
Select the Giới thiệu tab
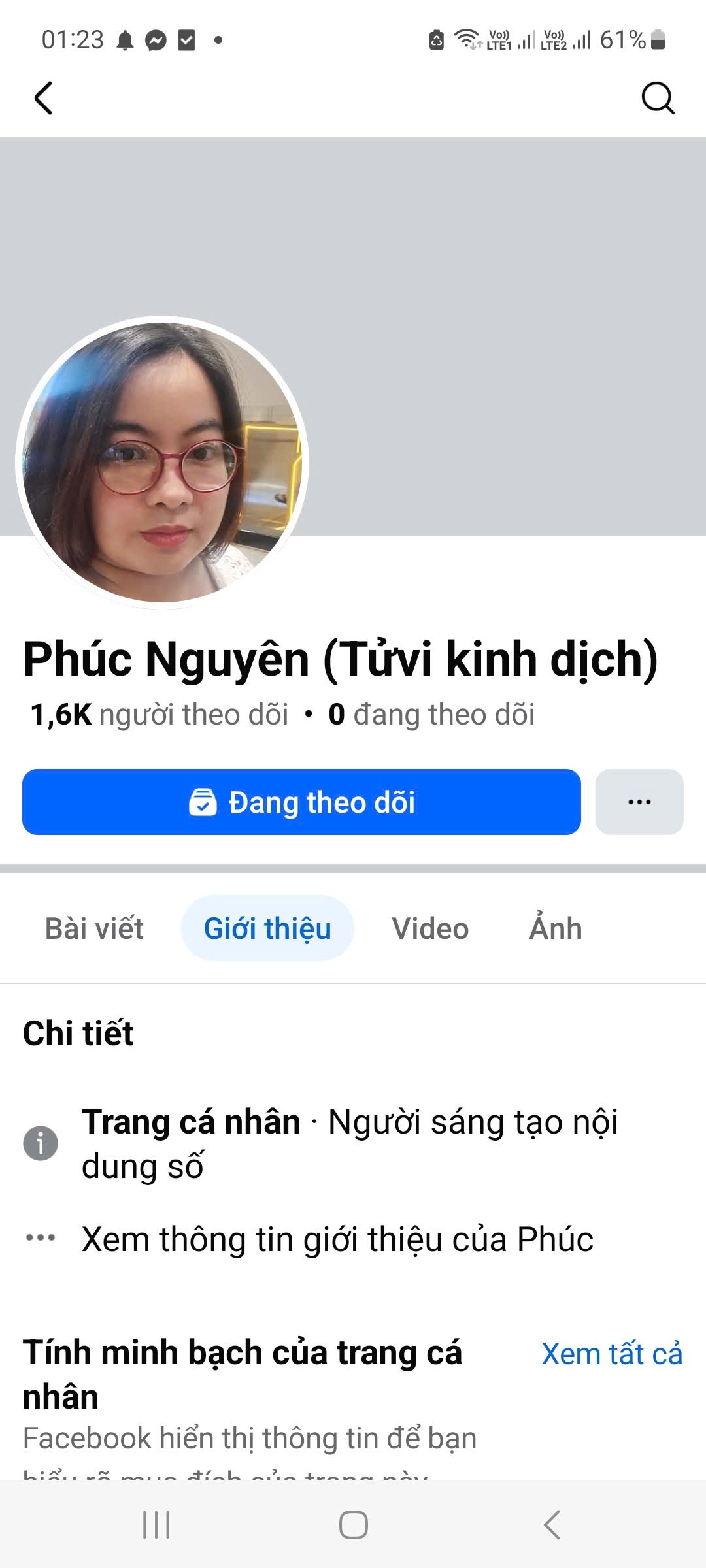tap(267, 928)
